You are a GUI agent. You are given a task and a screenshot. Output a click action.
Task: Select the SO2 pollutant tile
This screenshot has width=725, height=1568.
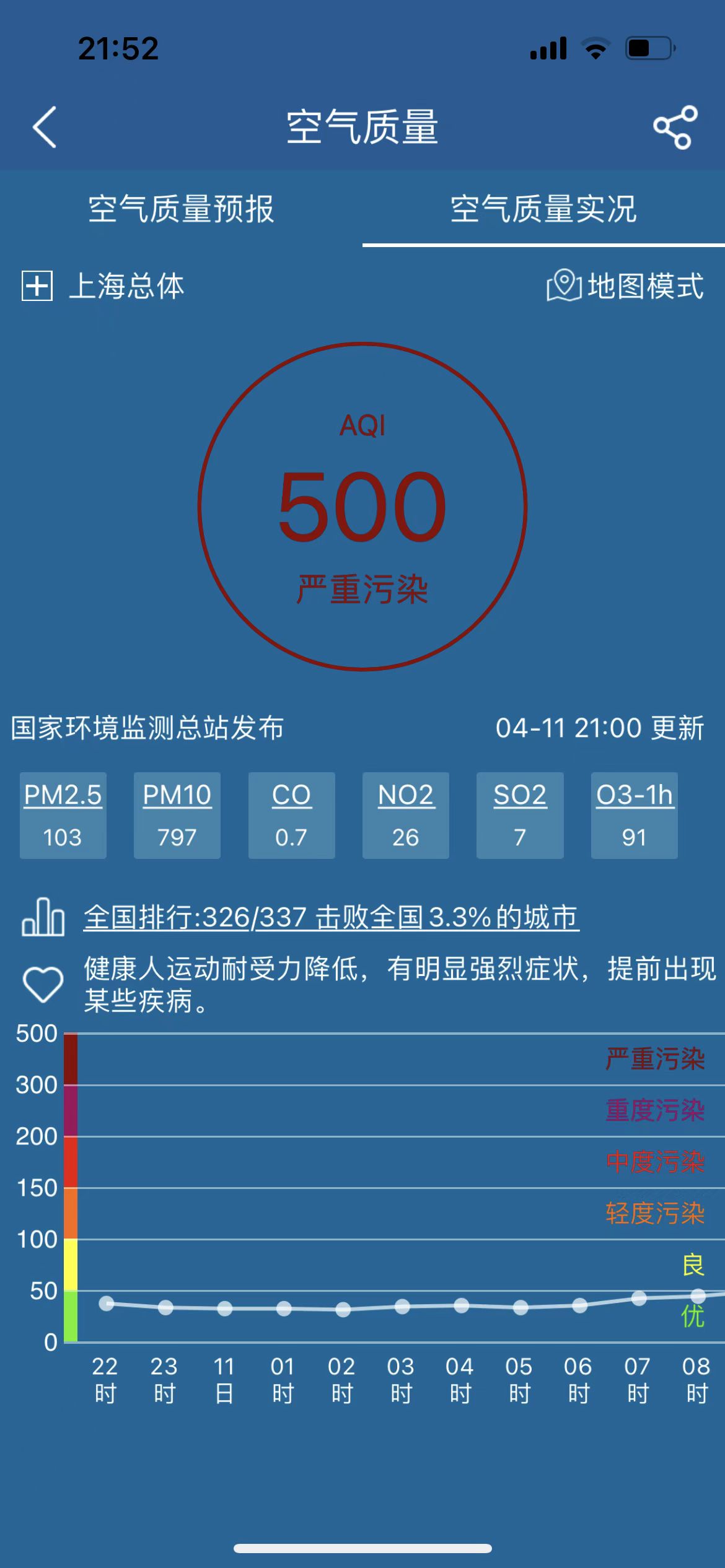(520, 815)
